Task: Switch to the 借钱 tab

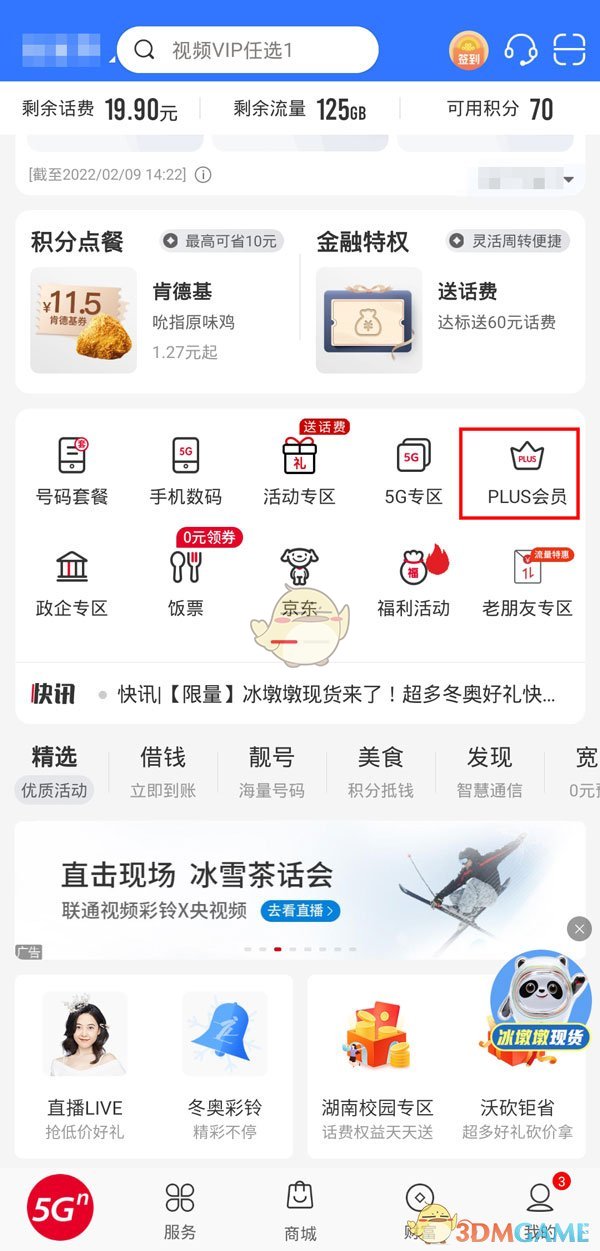Action: point(163,771)
